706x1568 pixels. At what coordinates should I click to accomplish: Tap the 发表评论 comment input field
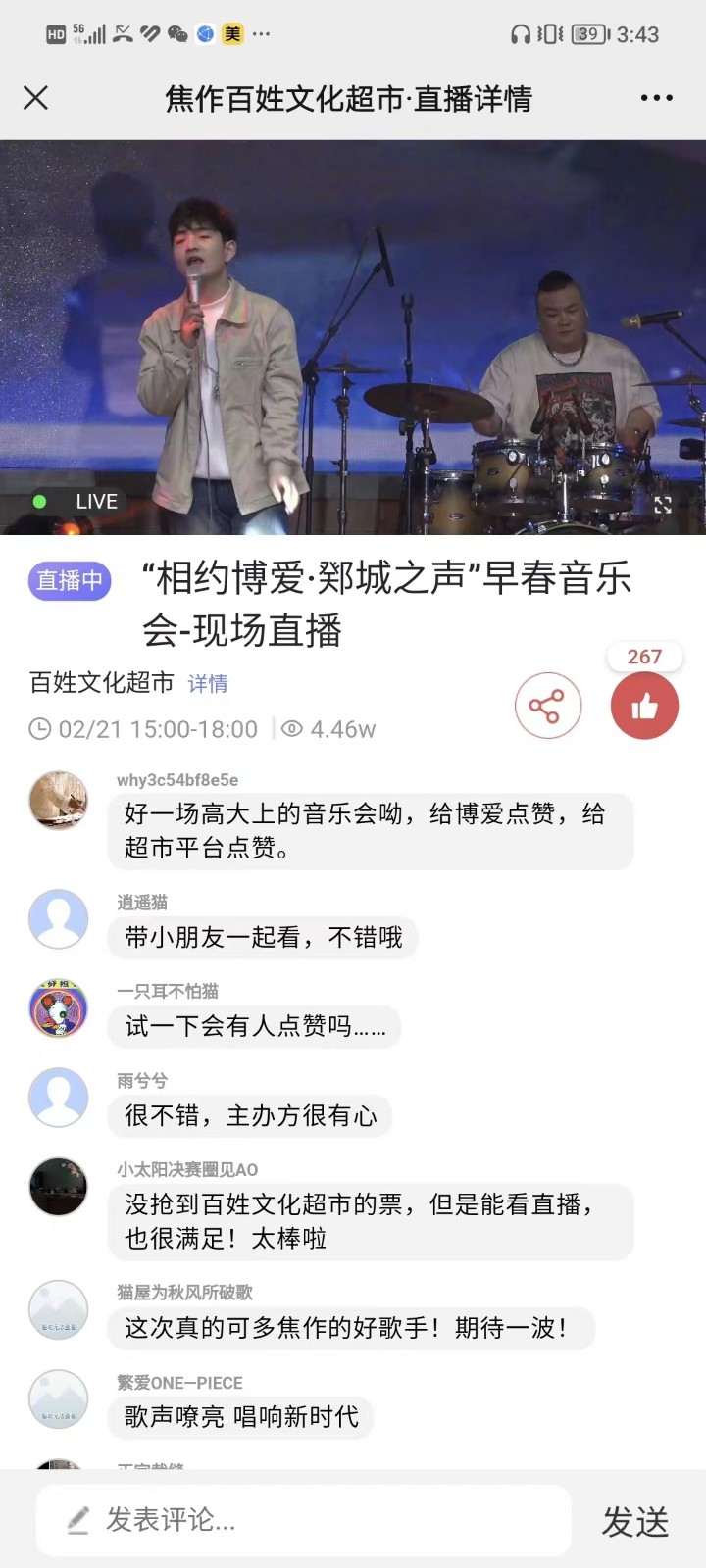304,1520
